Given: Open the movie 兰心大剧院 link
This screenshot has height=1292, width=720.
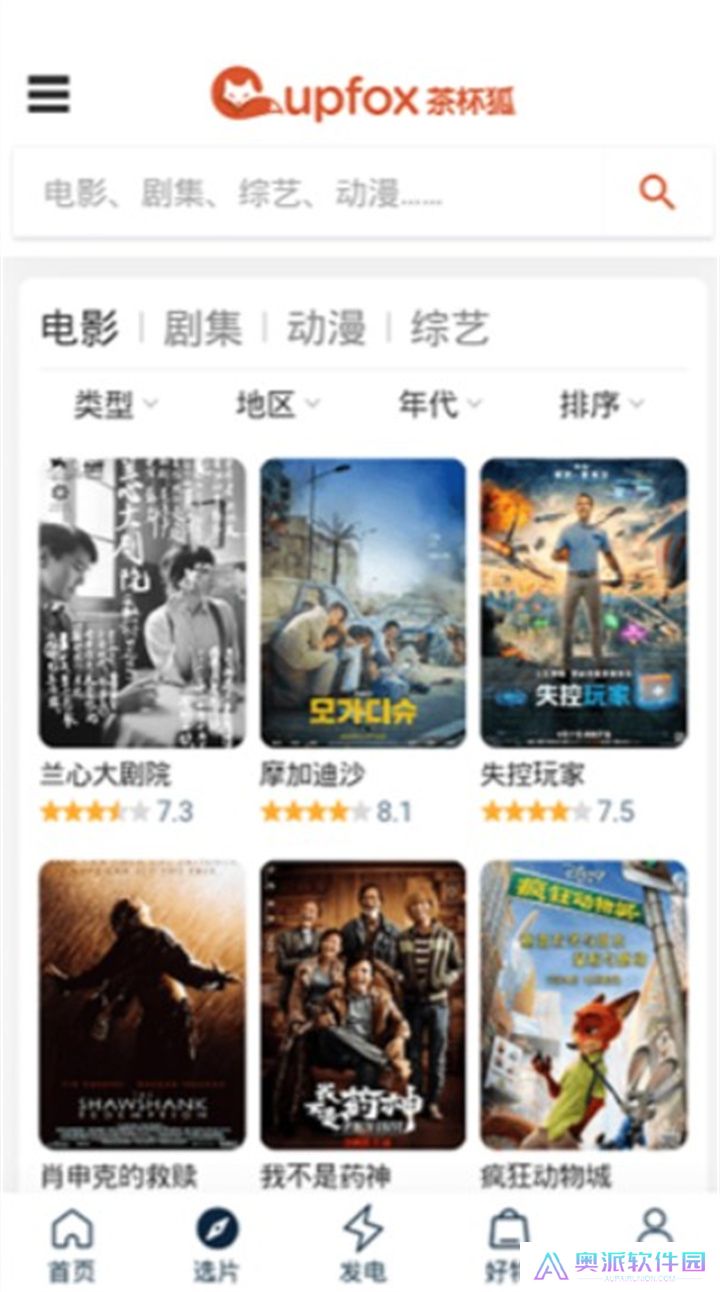Looking at the screenshot, I should (105, 773).
